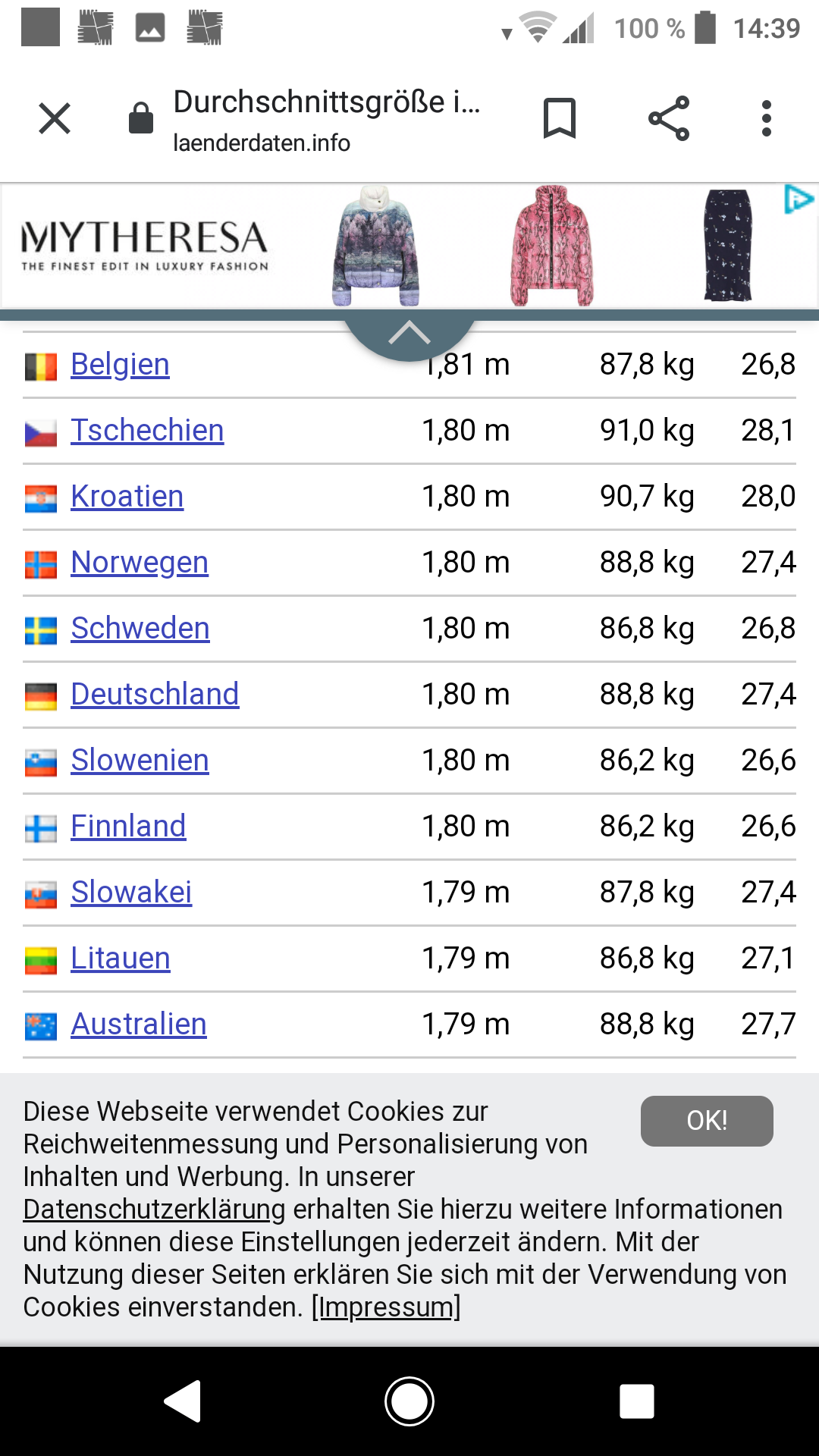Go to the Android home screen
This screenshot has width=819, height=1456.
(409, 1401)
